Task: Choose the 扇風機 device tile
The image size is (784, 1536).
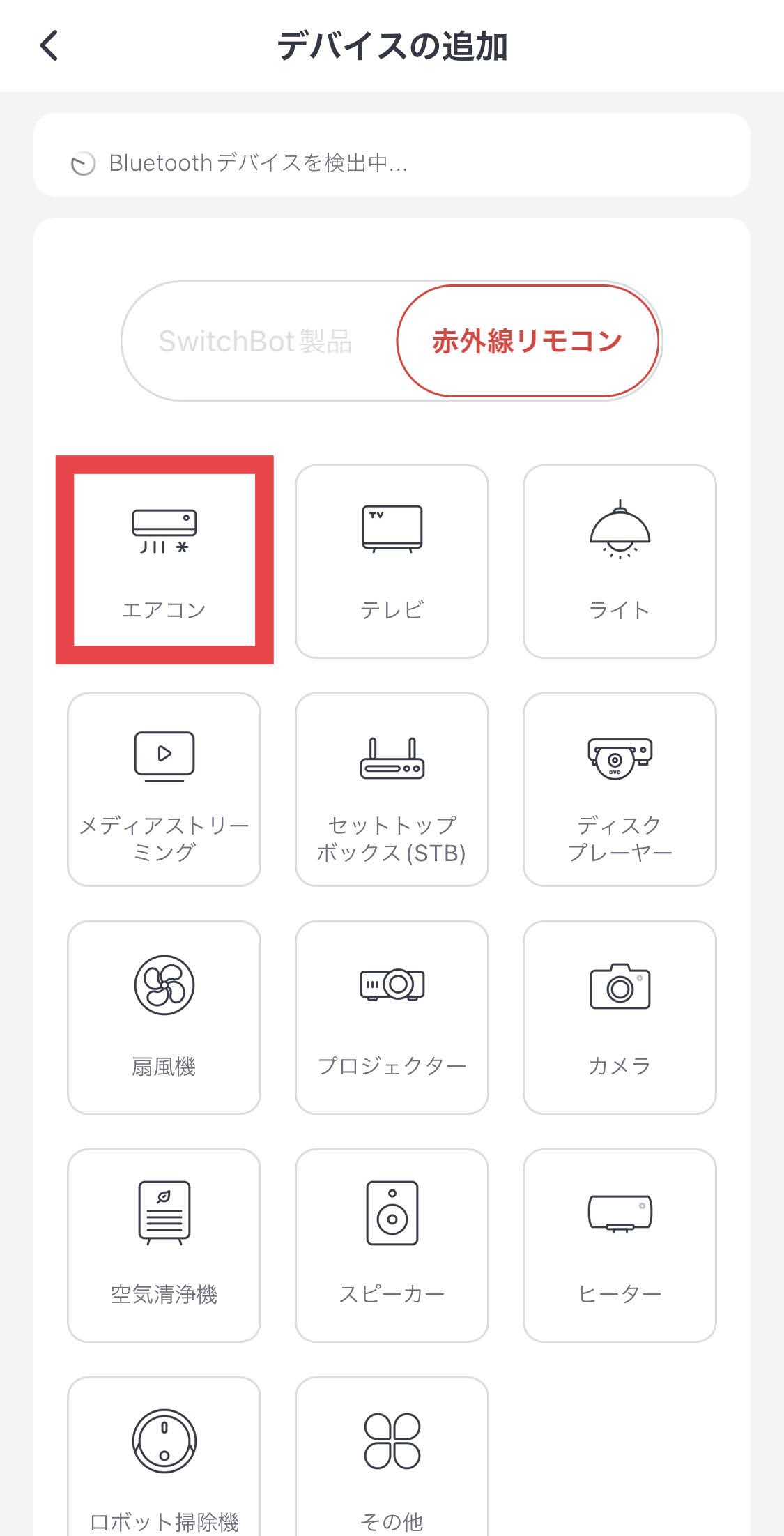Action: click(164, 1017)
